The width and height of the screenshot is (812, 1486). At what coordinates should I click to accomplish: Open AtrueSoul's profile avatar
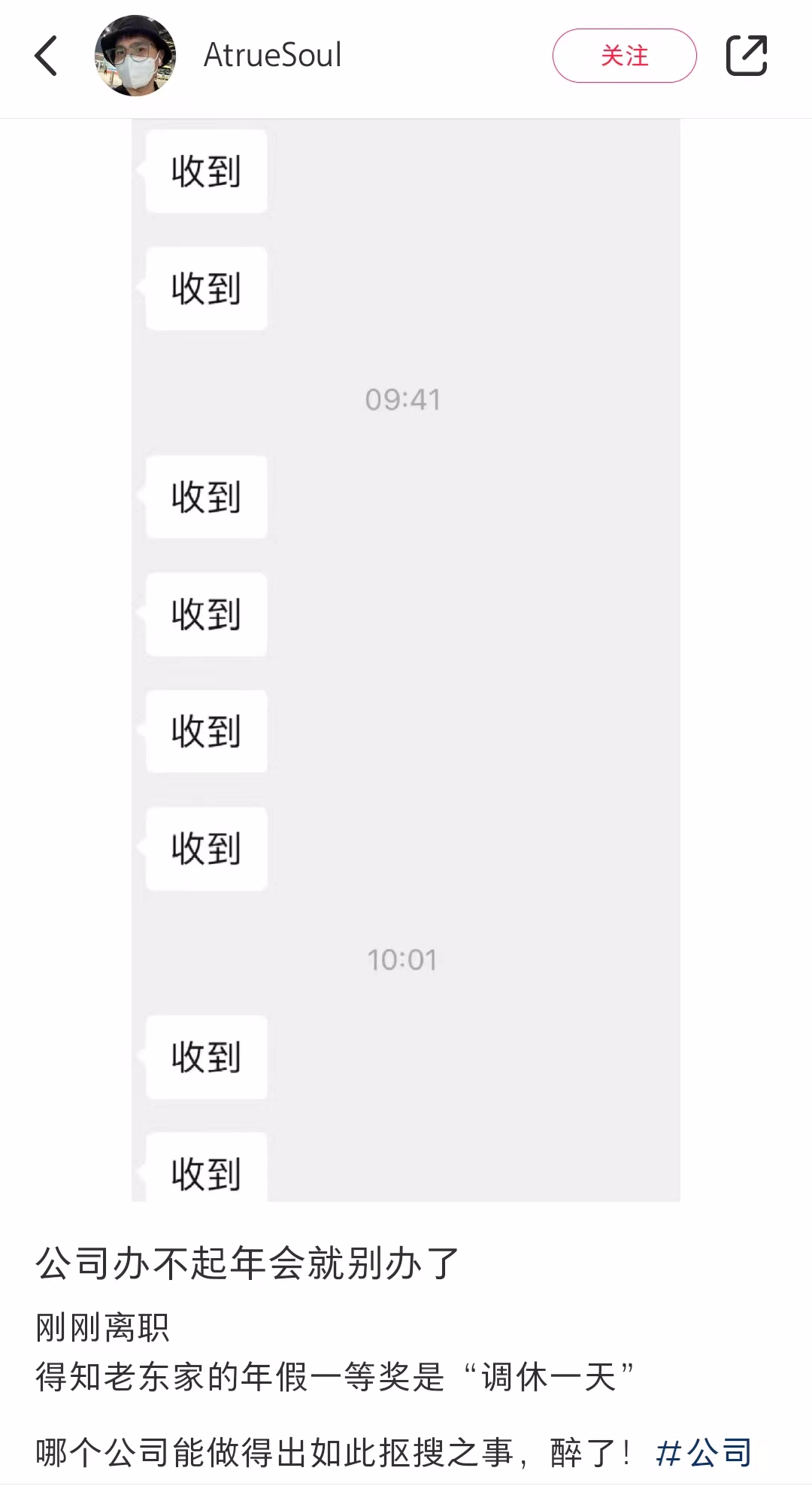[x=135, y=56]
